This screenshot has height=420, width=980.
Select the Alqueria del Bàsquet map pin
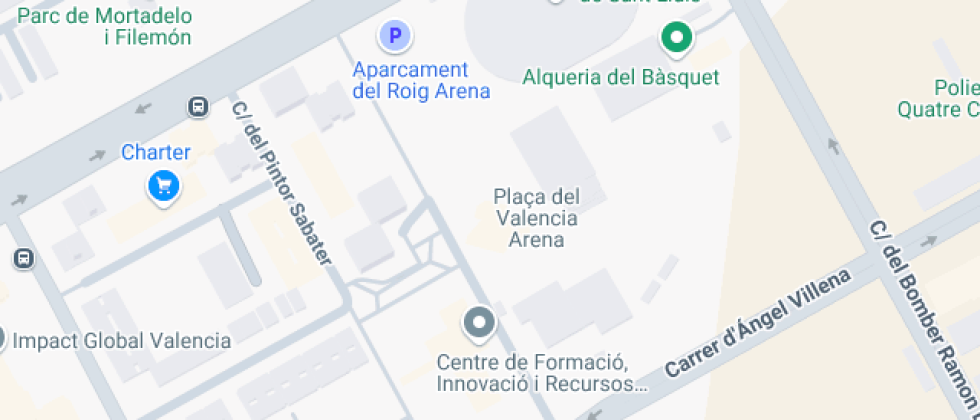677,40
